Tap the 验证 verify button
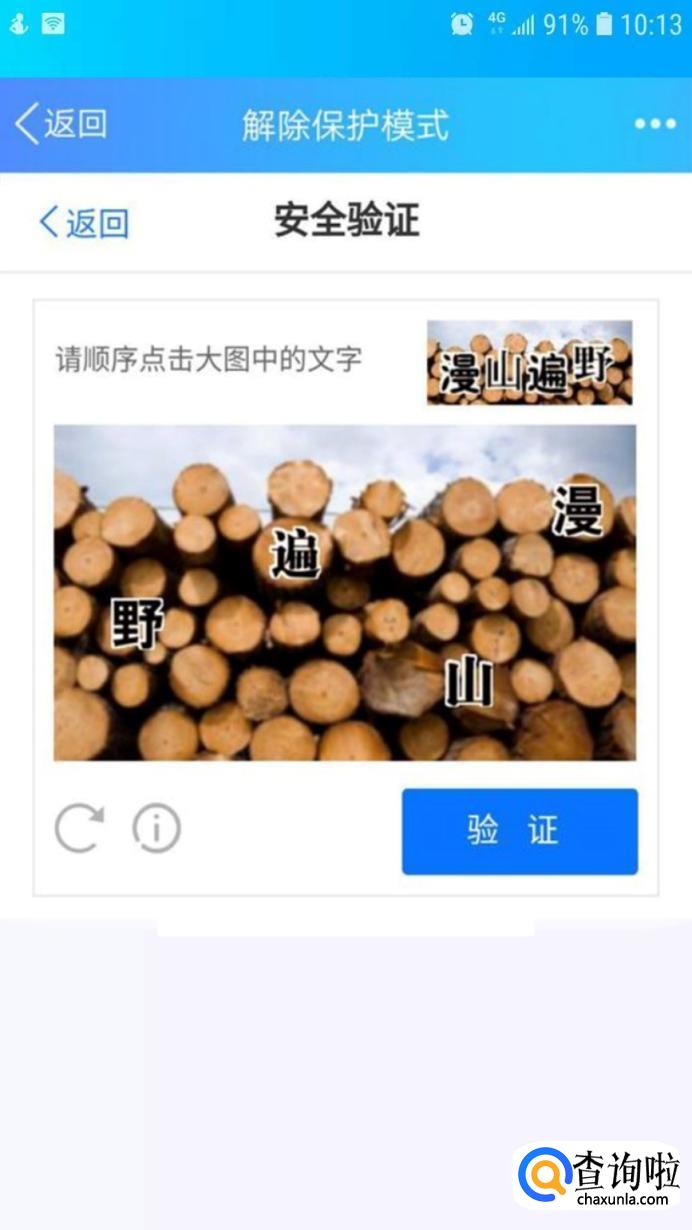The height and width of the screenshot is (1230, 692). tap(520, 831)
